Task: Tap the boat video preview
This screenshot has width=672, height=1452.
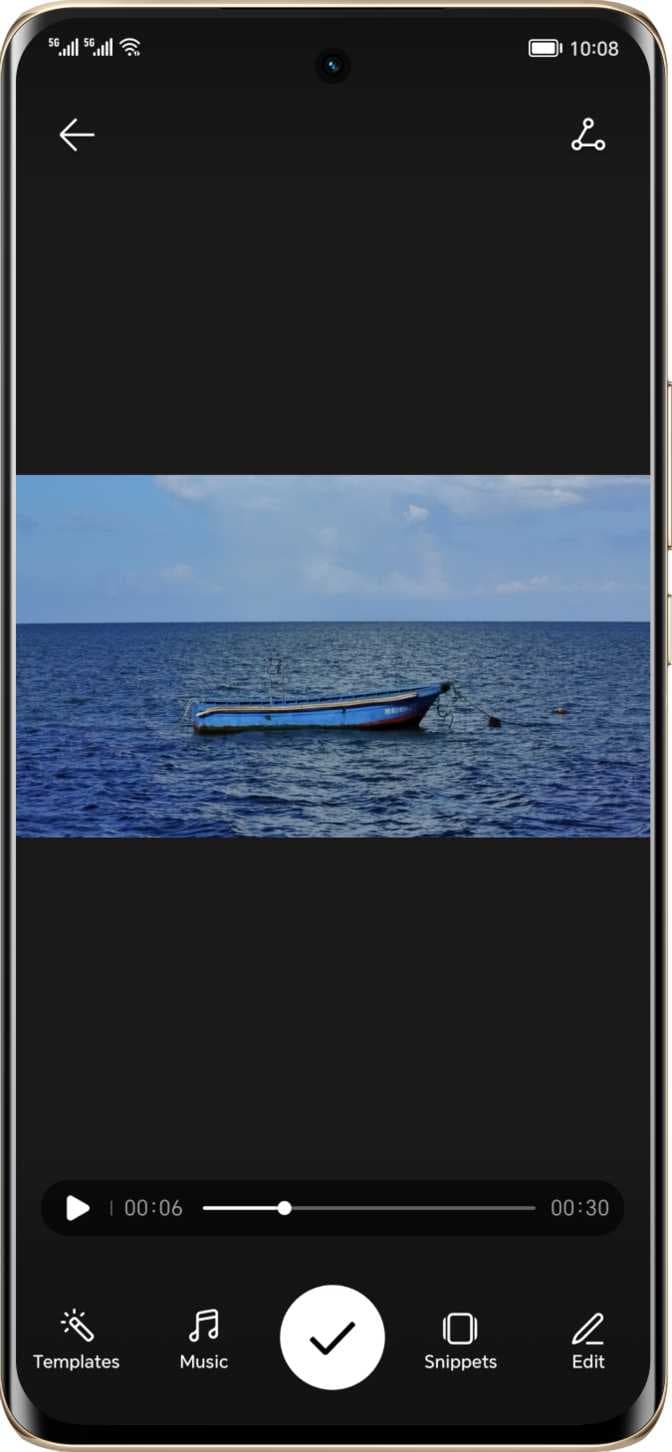Action: pyautogui.click(x=333, y=656)
